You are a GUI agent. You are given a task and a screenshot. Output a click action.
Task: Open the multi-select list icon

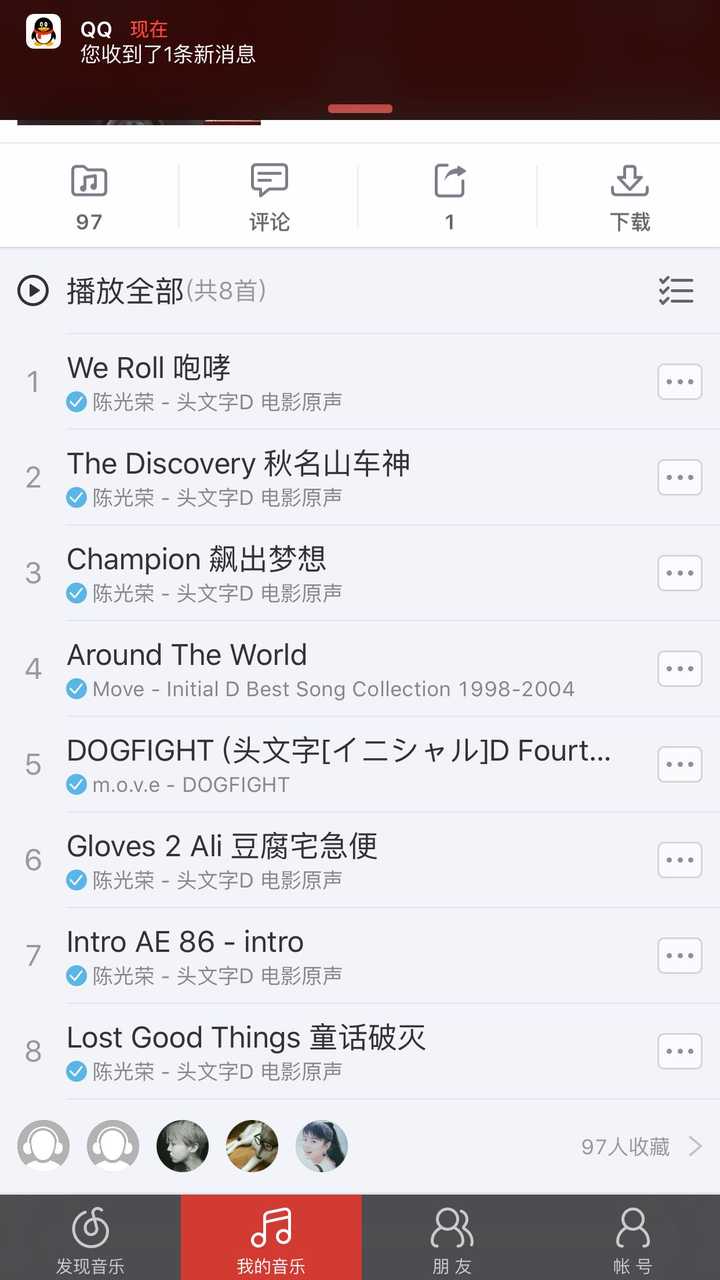[x=676, y=291]
